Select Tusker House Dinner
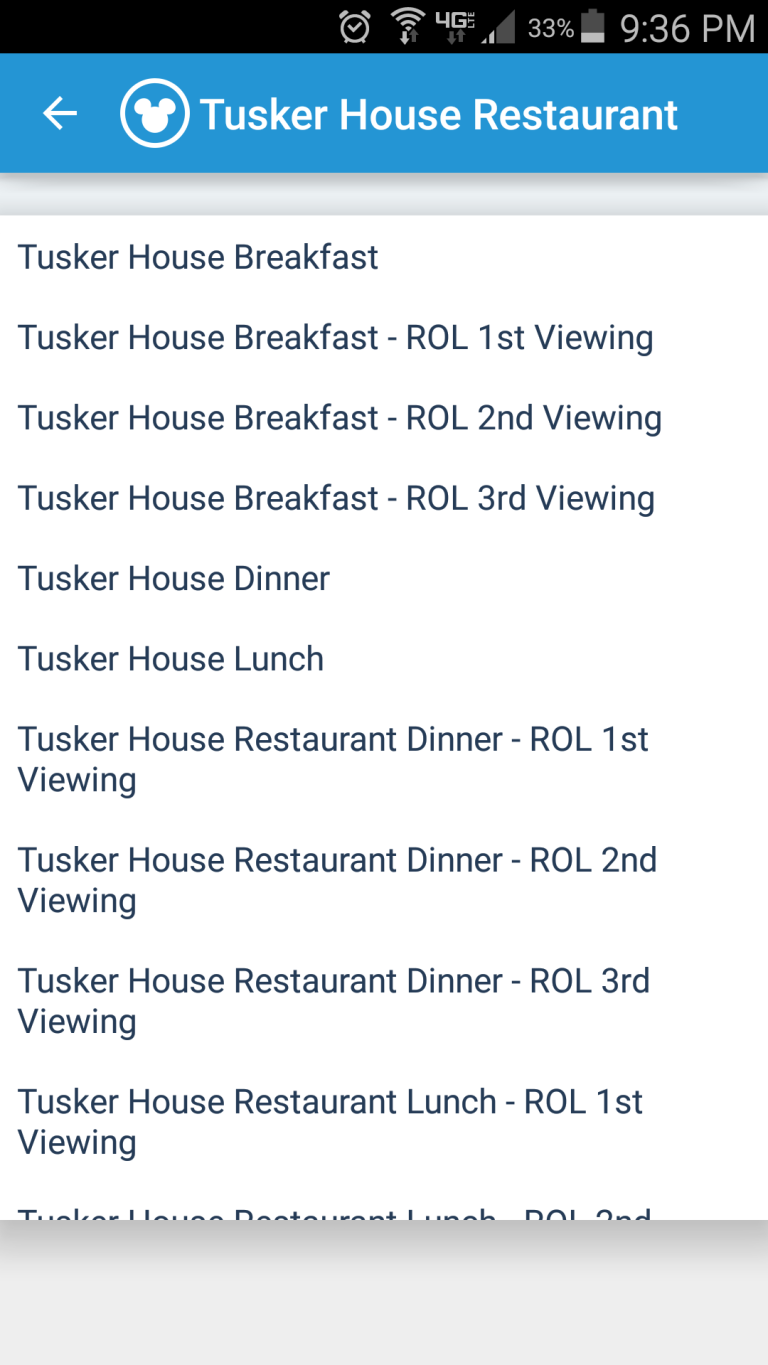Image resolution: width=768 pixels, height=1365 pixels. pyautogui.click(x=384, y=578)
